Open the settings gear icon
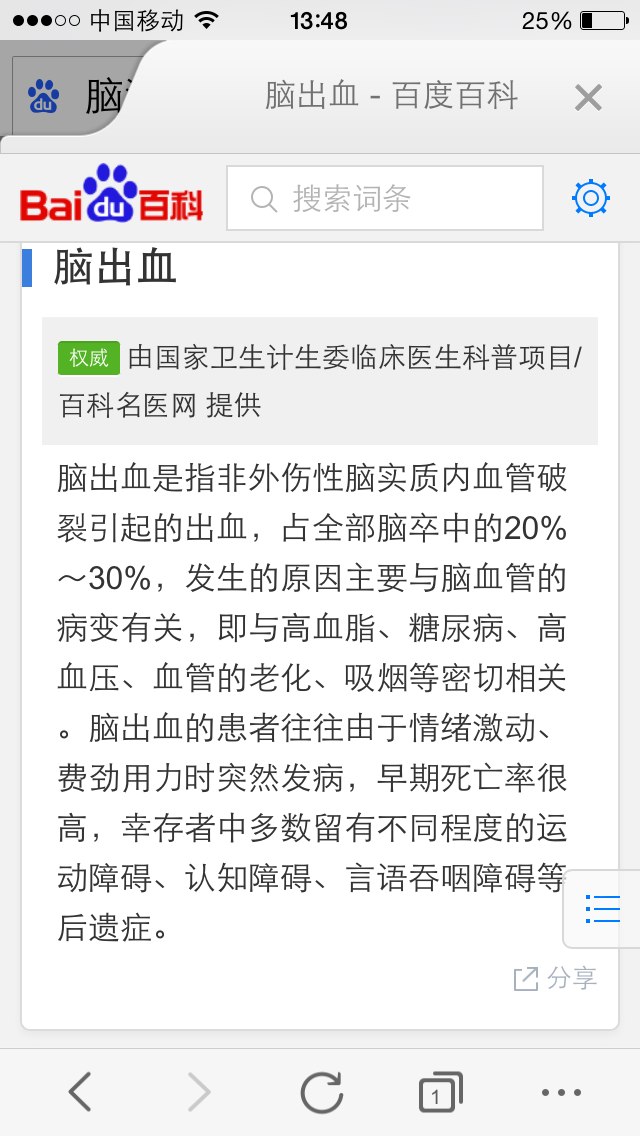The height and width of the screenshot is (1136, 640). coord(590,198)
